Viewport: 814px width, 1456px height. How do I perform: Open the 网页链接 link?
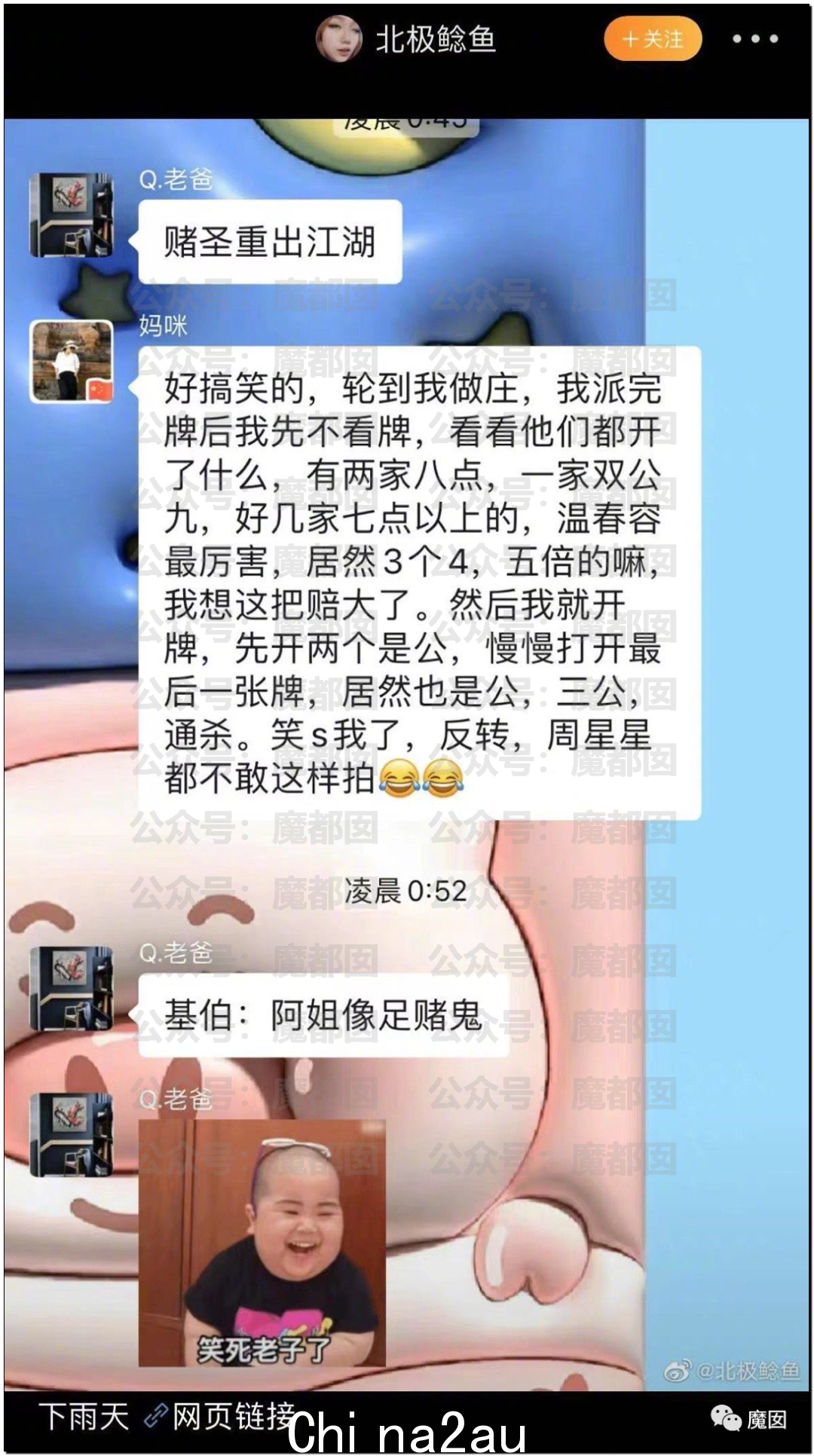[x=222, y=1415]
